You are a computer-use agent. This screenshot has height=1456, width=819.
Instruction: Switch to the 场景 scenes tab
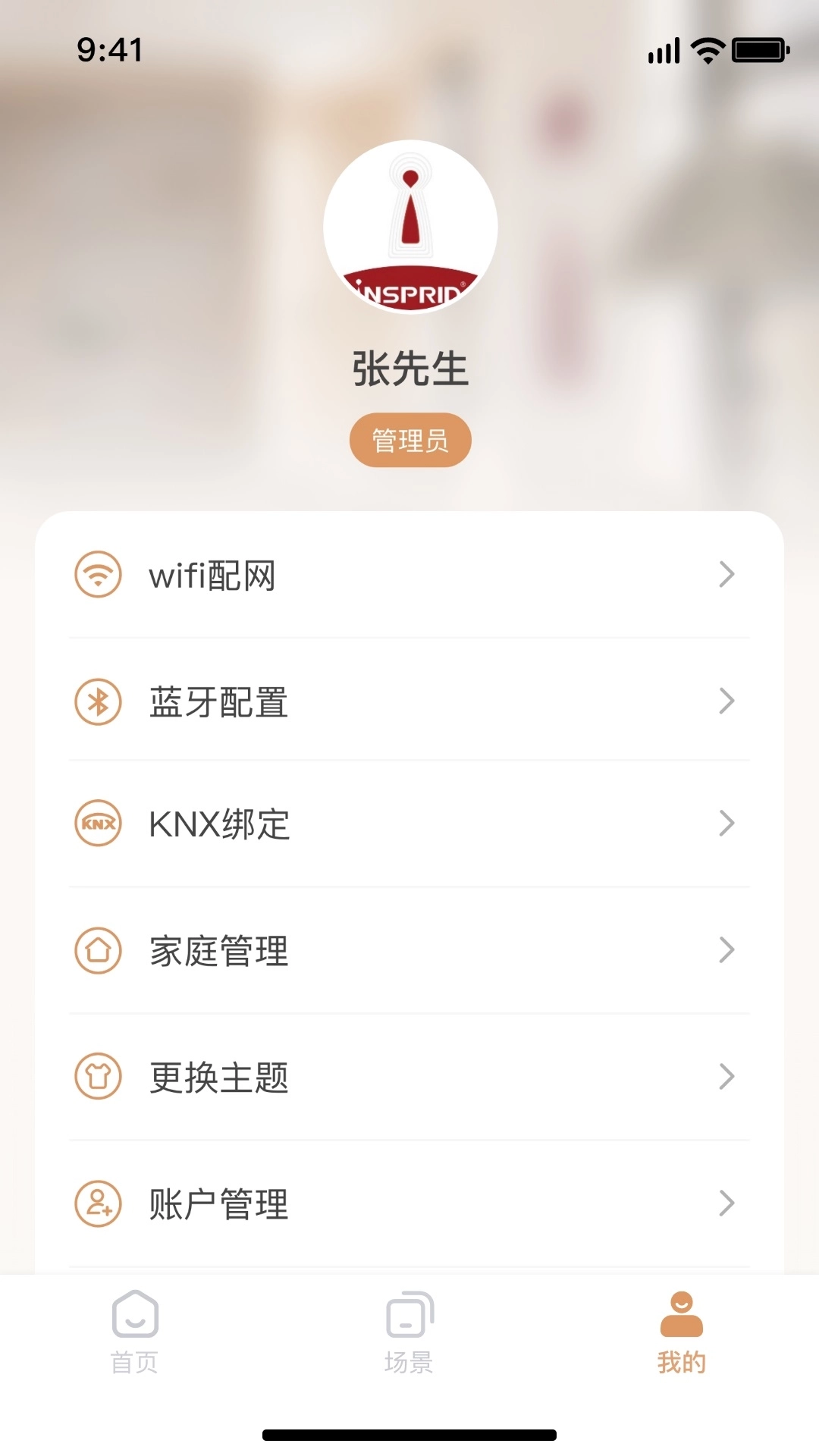(409, 1332)
